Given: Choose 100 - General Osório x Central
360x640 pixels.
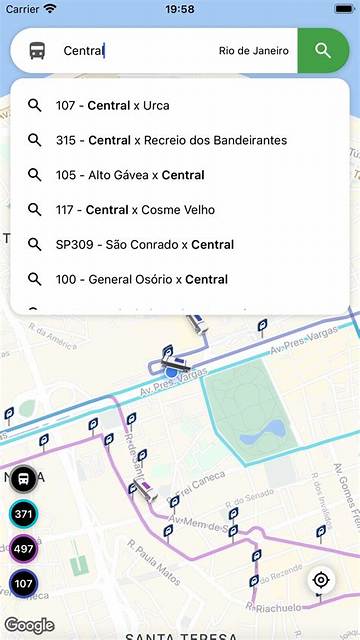Looking at the screenshot, I should (180, 279).
